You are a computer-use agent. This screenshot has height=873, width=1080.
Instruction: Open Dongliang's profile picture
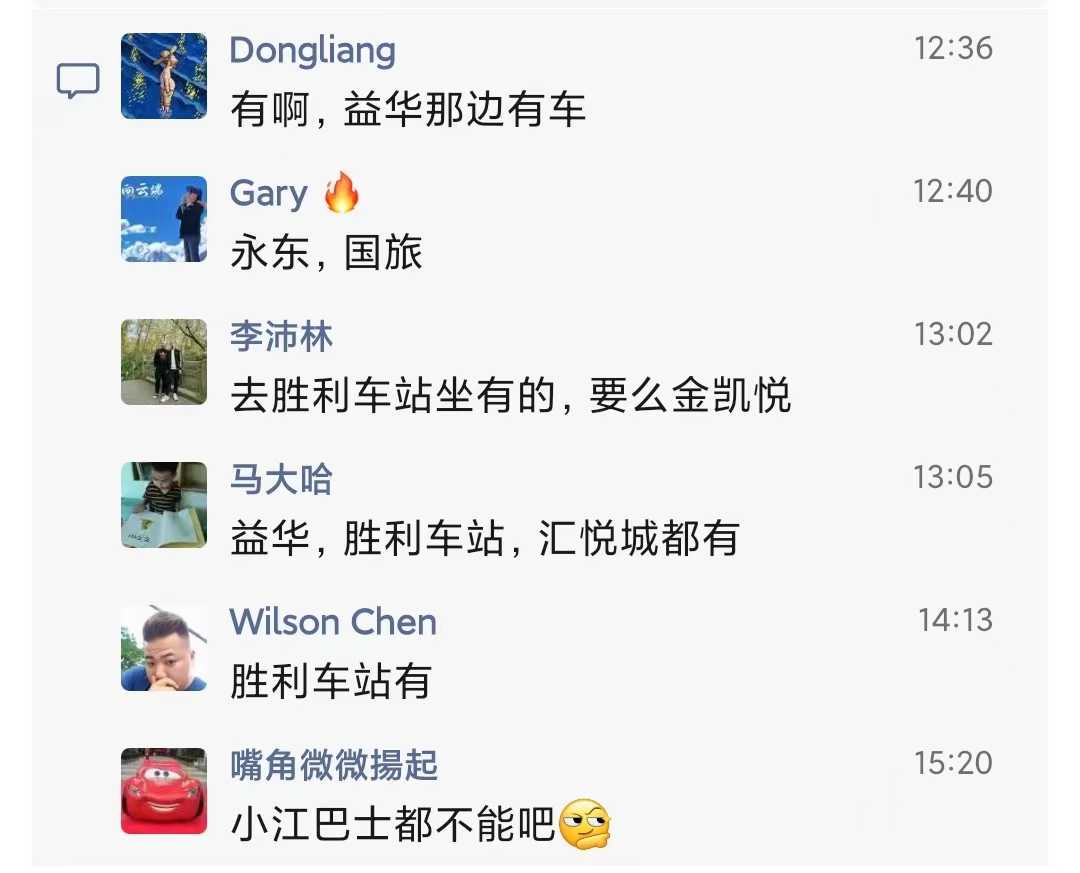(x=164, y=76)
